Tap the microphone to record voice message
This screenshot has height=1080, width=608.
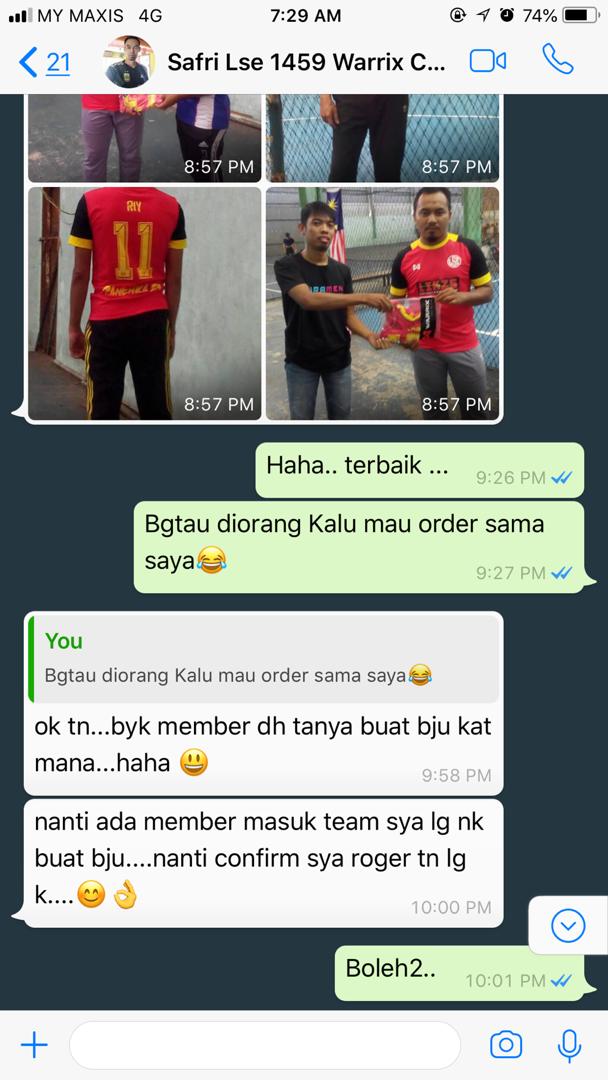(570, 1046)
